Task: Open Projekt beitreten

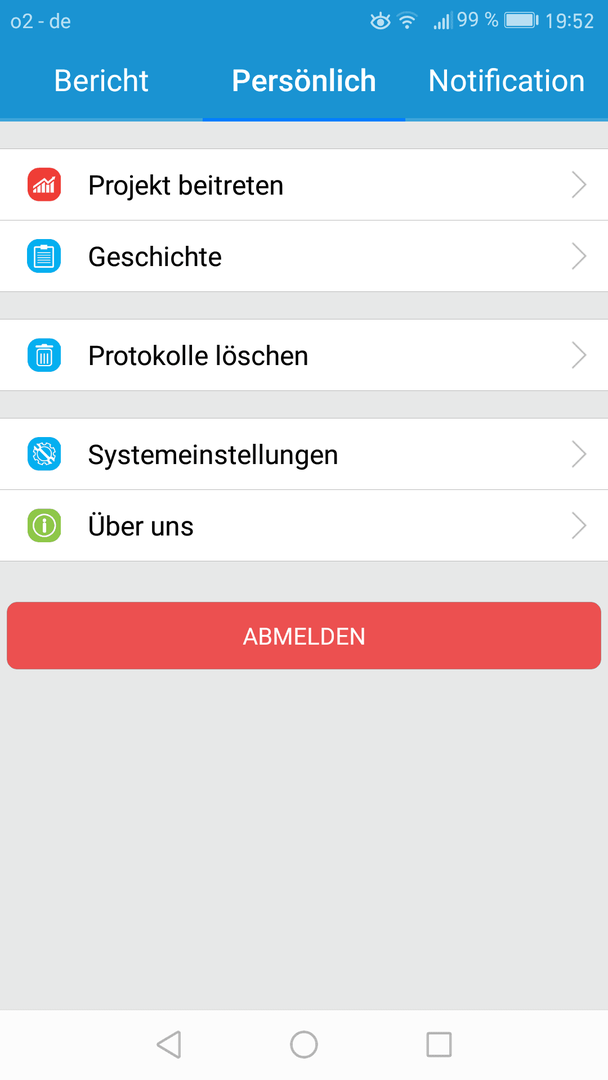Action: 304,185
